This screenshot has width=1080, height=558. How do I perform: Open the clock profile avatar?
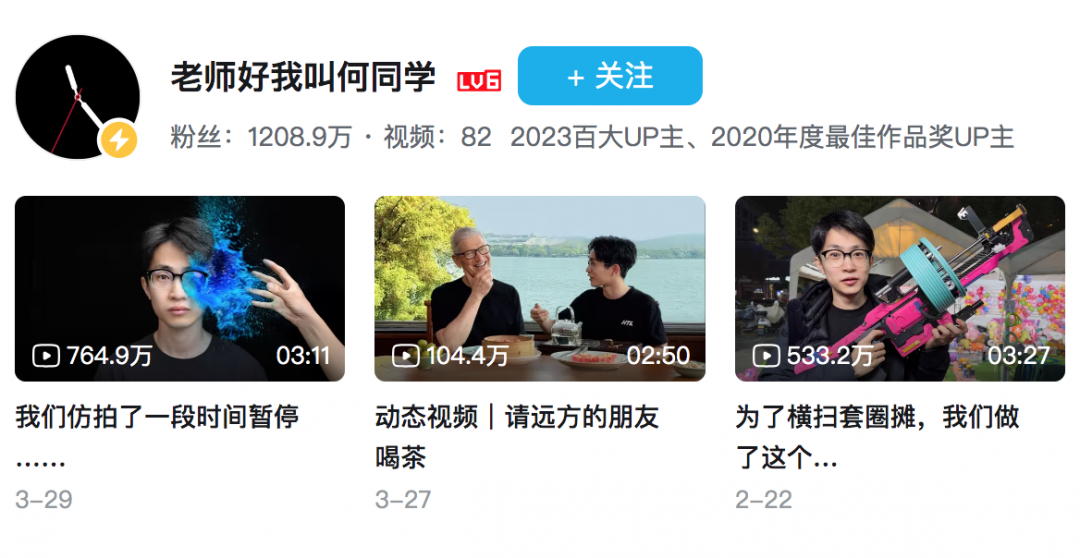tap(77, 96)
